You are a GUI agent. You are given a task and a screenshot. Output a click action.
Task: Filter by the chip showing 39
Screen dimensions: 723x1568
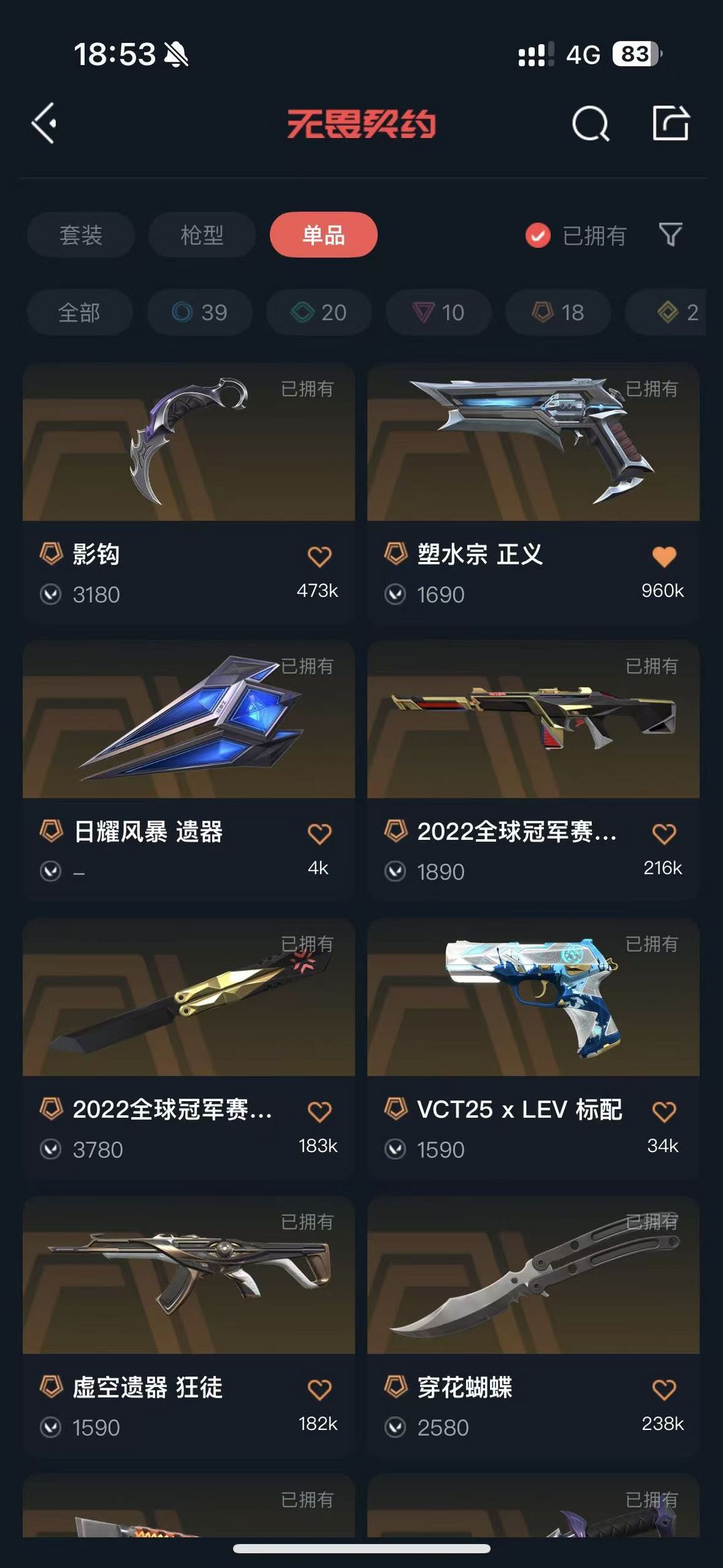199,312
